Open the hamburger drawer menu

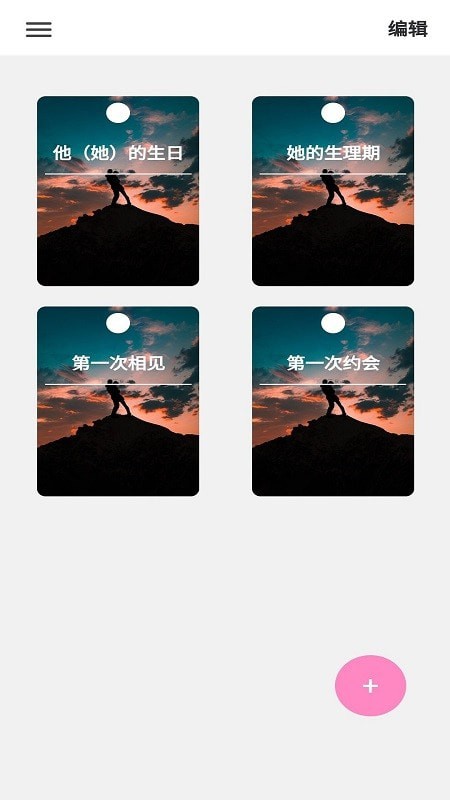point(39,30)
